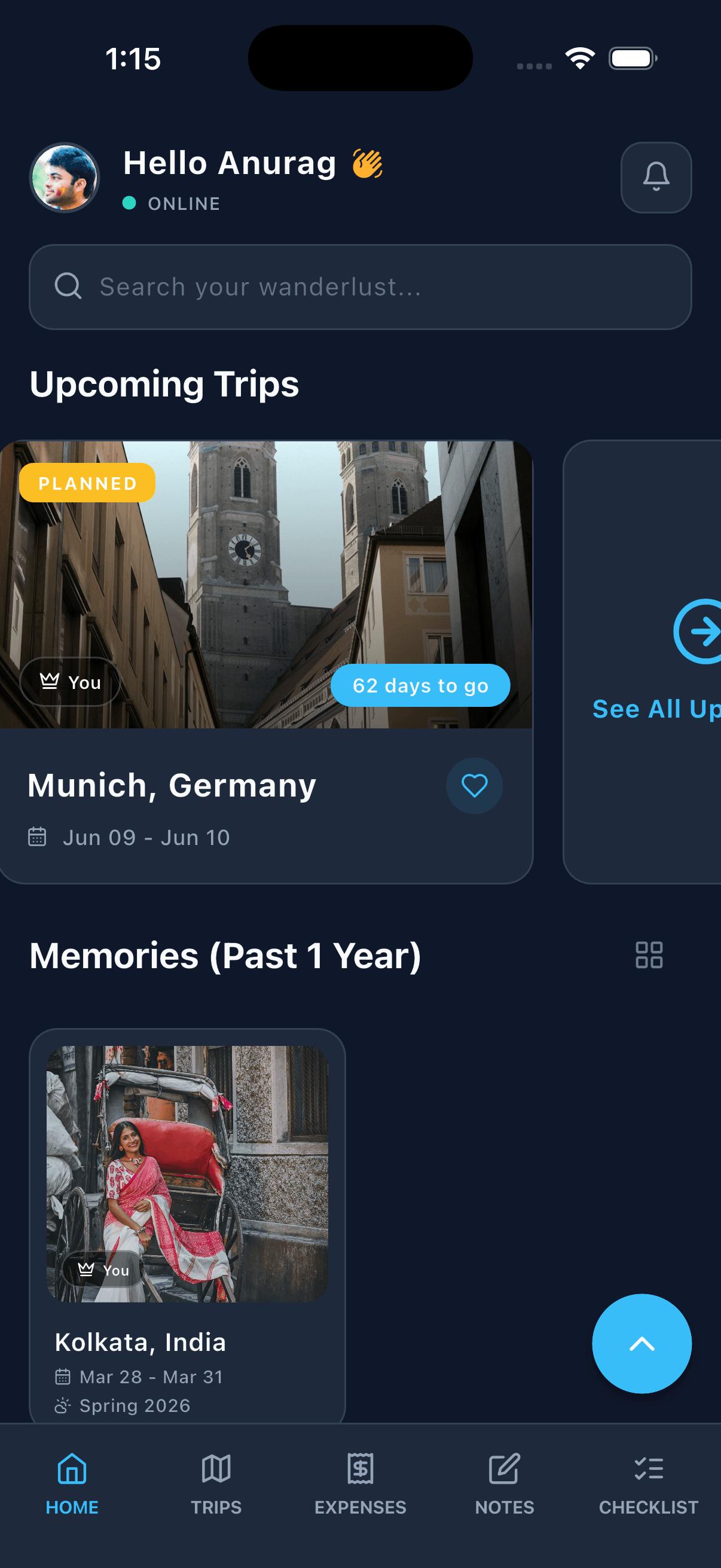Screen dimensions: 721x1568
Task: Toggle favorite heart on Munich trip
Action: pos(474,786)
